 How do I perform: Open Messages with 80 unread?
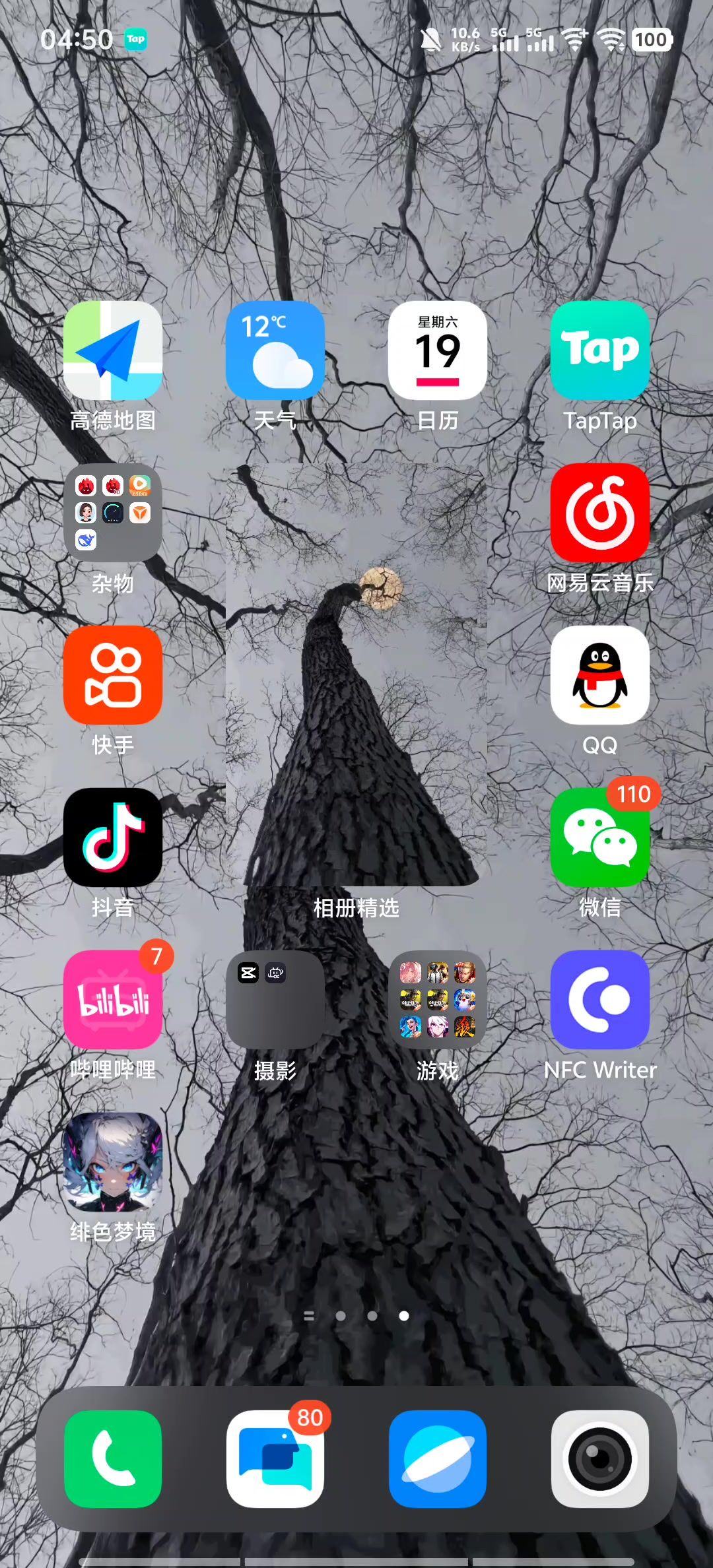point(275,1459)
